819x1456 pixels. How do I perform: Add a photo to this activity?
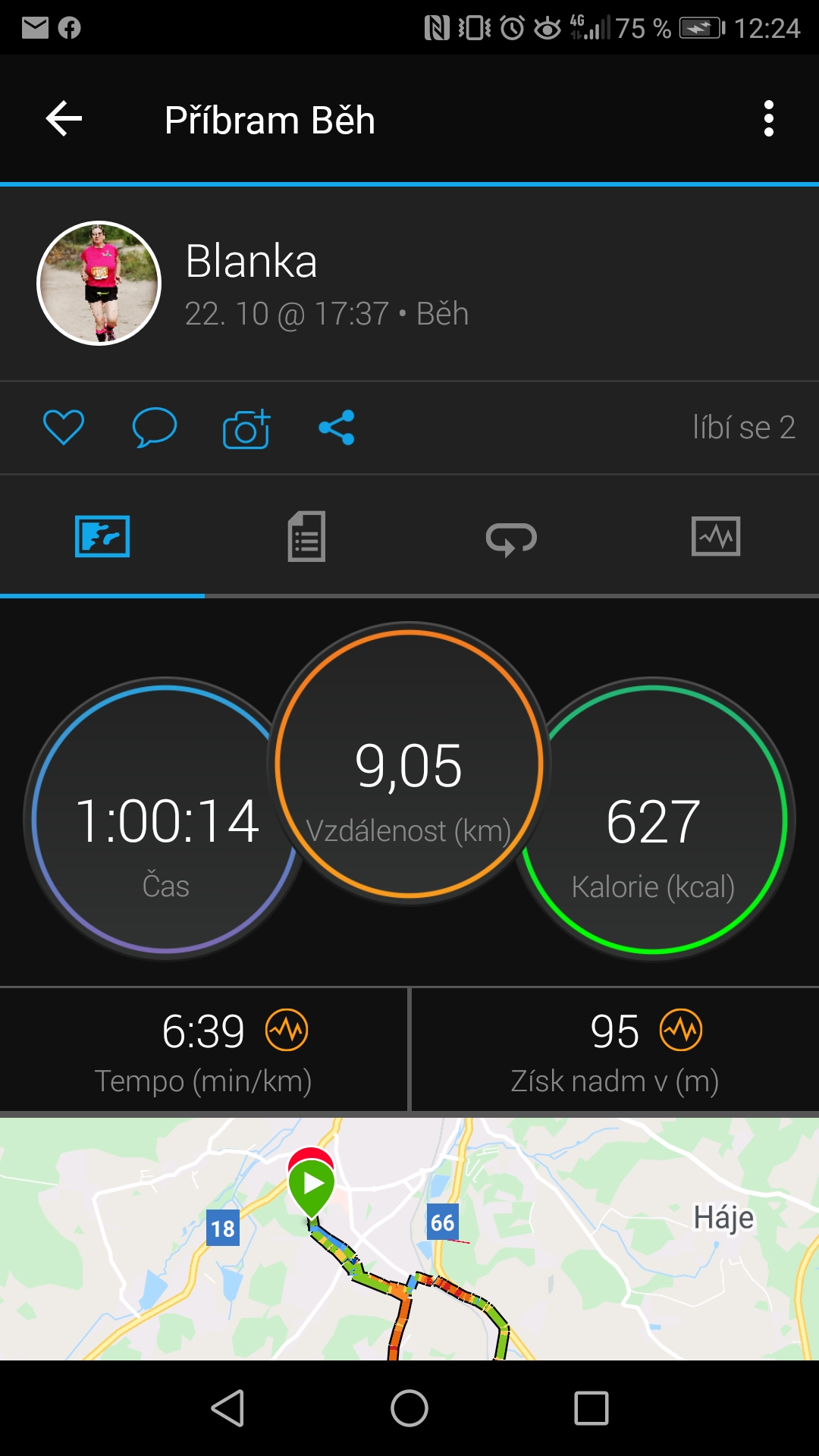(x=246, y=429)
